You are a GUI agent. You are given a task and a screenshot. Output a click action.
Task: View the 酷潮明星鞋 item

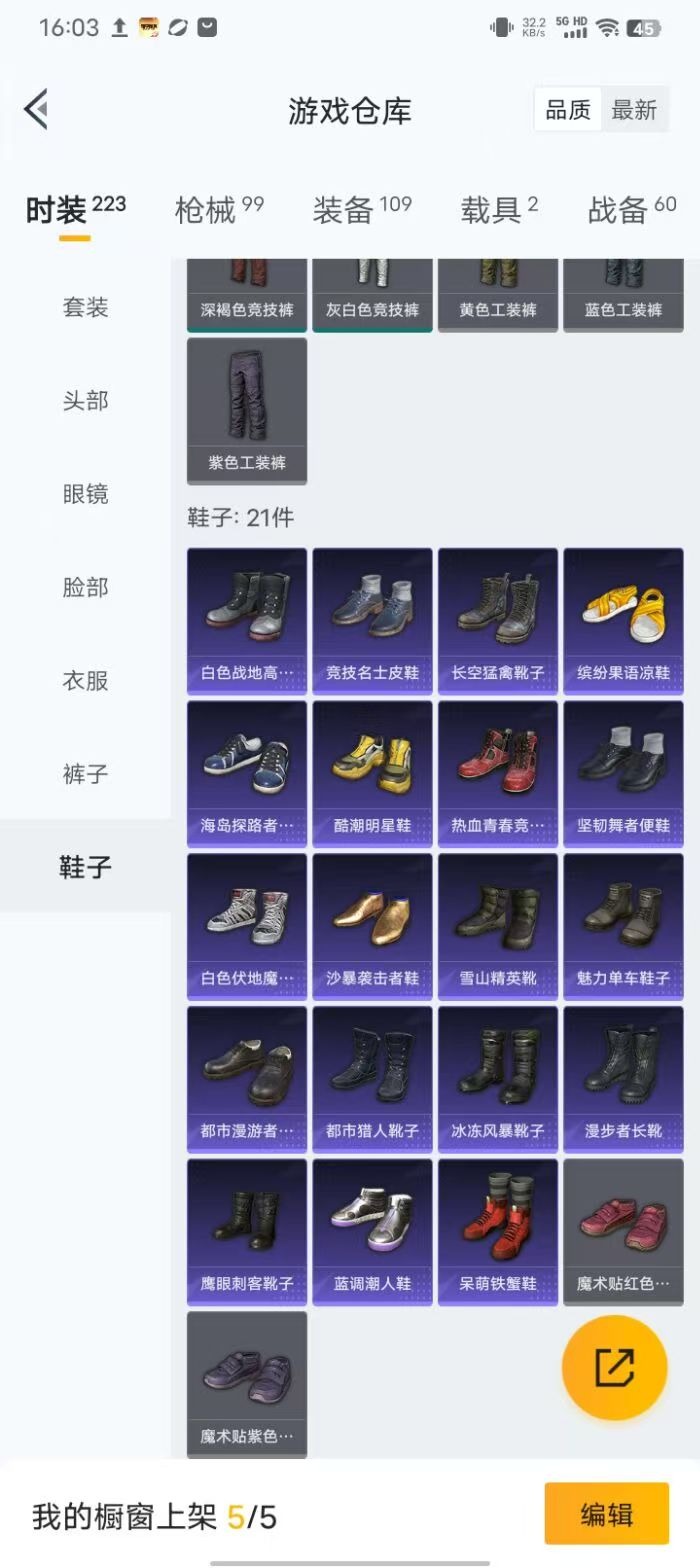(372, 773)
